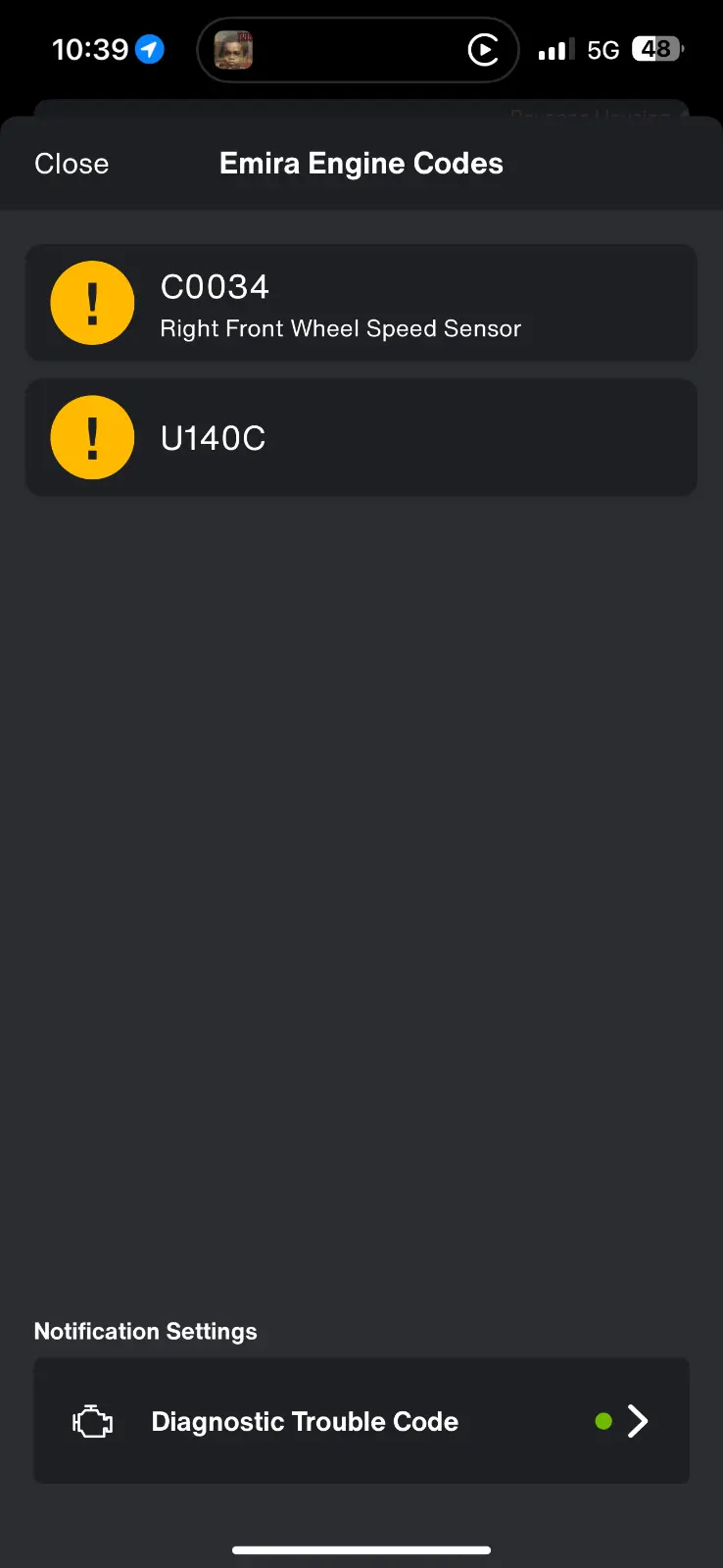Open the C0034 wheel speed sensor code
Viewport: 723px width, 1568px height.
(361, 304)
